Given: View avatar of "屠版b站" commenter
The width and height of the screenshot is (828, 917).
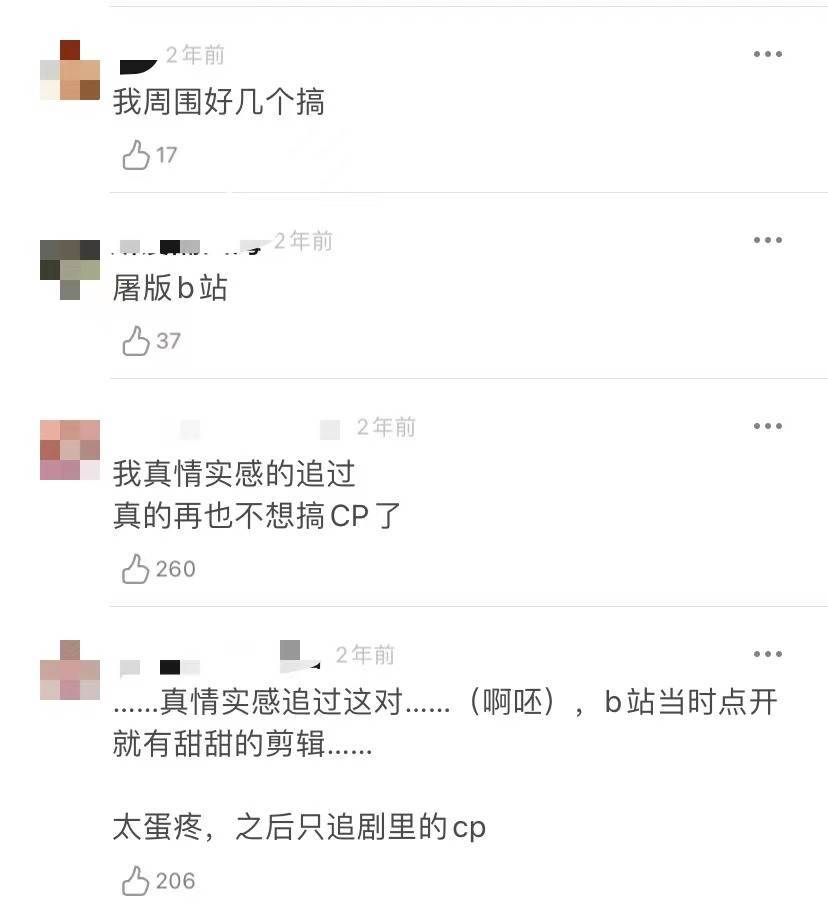Looking at the screenshot, I should click(x=70, y=269).
